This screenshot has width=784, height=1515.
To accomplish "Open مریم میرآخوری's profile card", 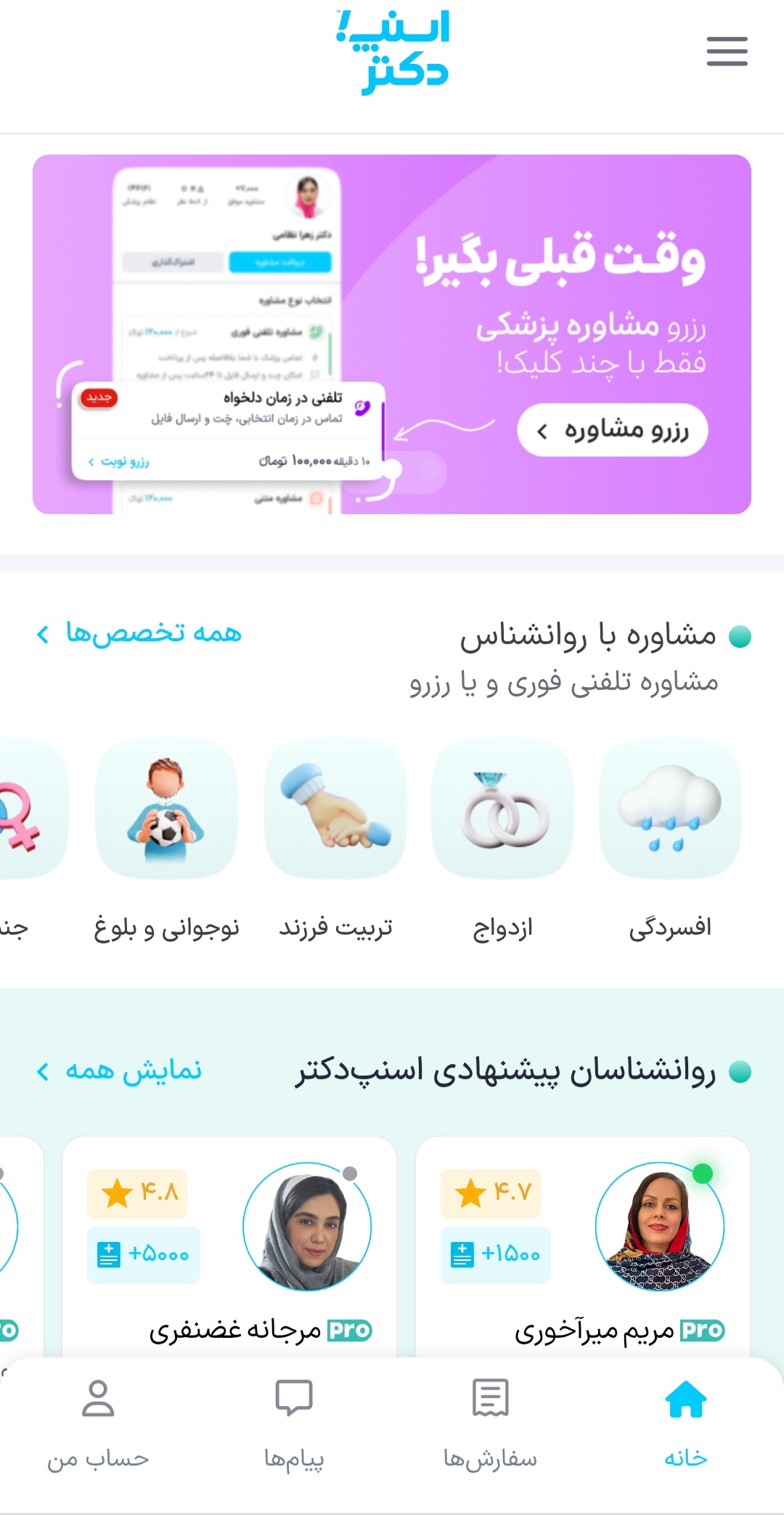I will click(582, 1249).
